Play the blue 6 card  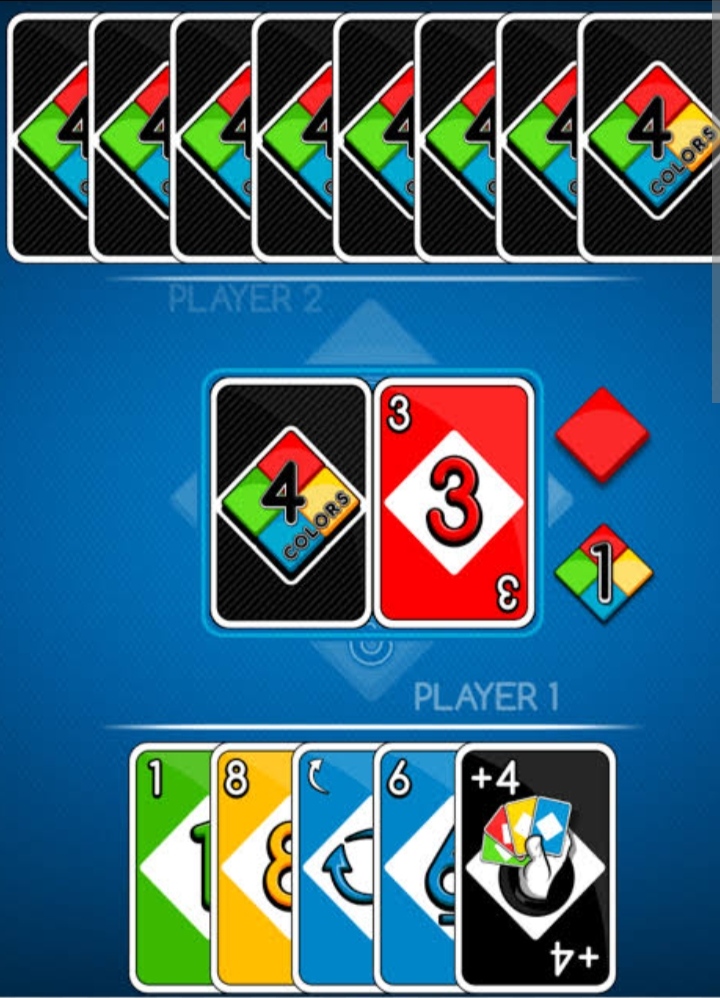coord(413,865)
